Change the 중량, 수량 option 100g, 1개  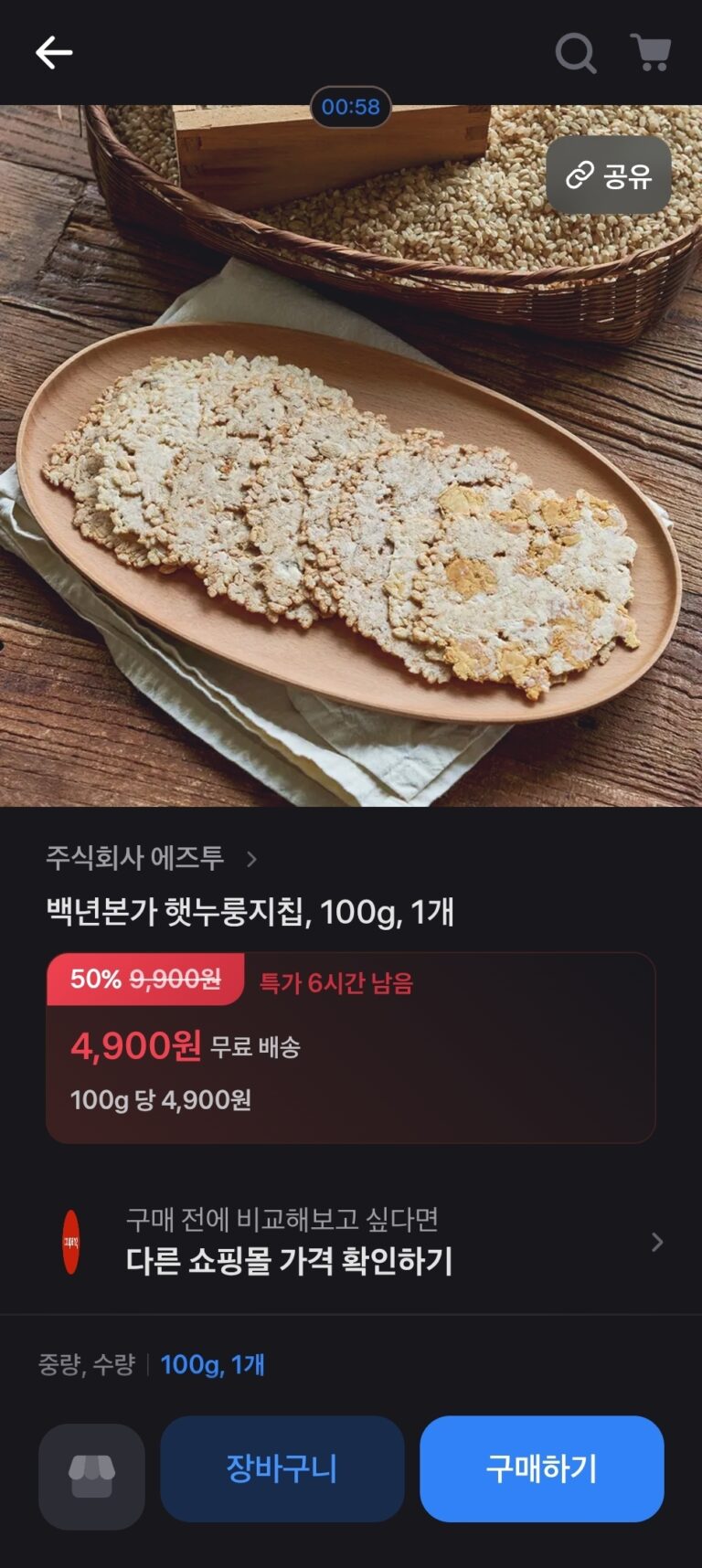tap(212, 1365)
